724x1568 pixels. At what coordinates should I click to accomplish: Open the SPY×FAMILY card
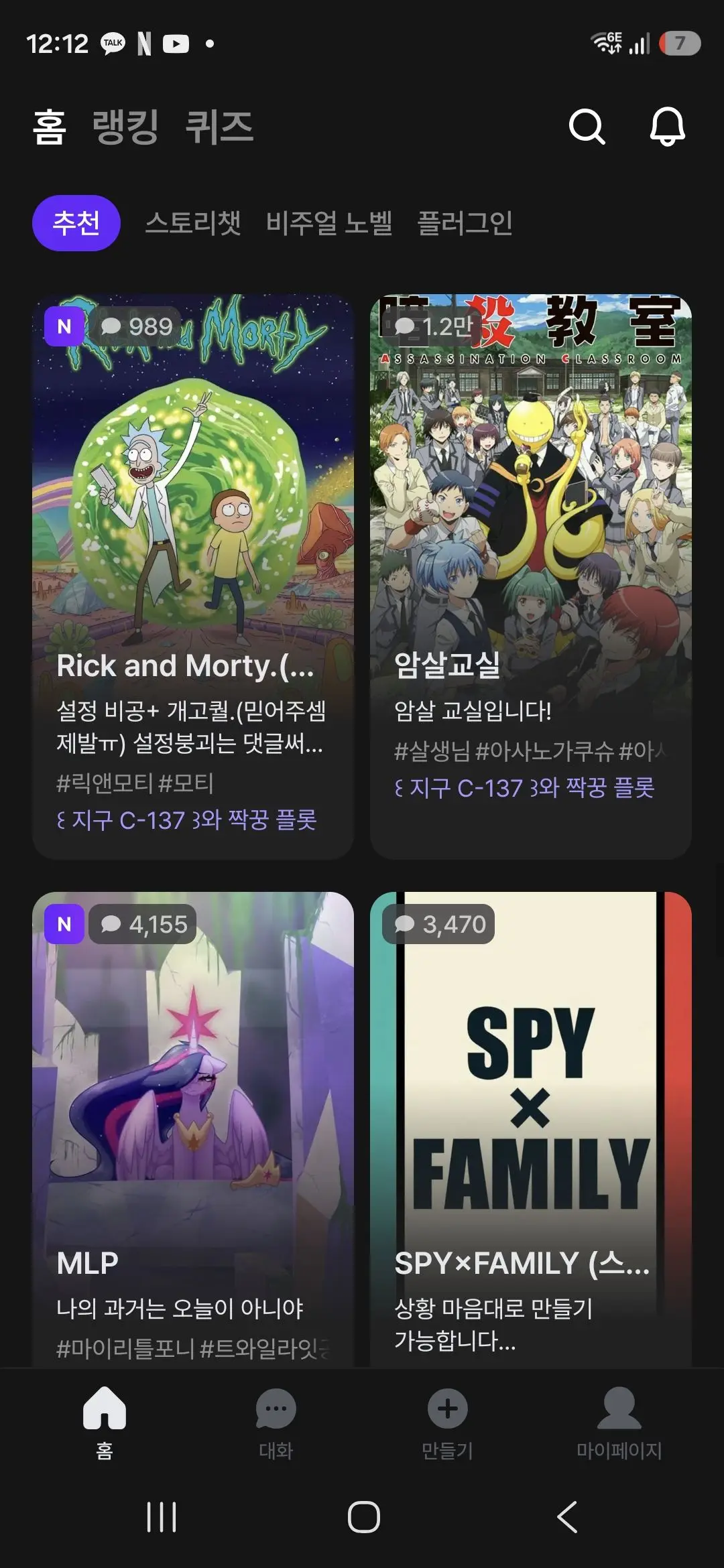[x=531, y=1129]
